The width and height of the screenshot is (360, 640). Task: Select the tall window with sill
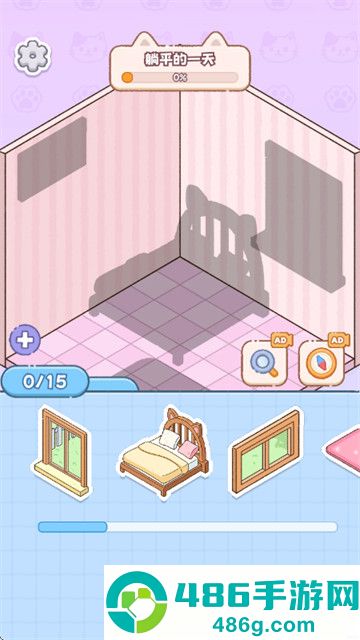[x=62, y=451]
